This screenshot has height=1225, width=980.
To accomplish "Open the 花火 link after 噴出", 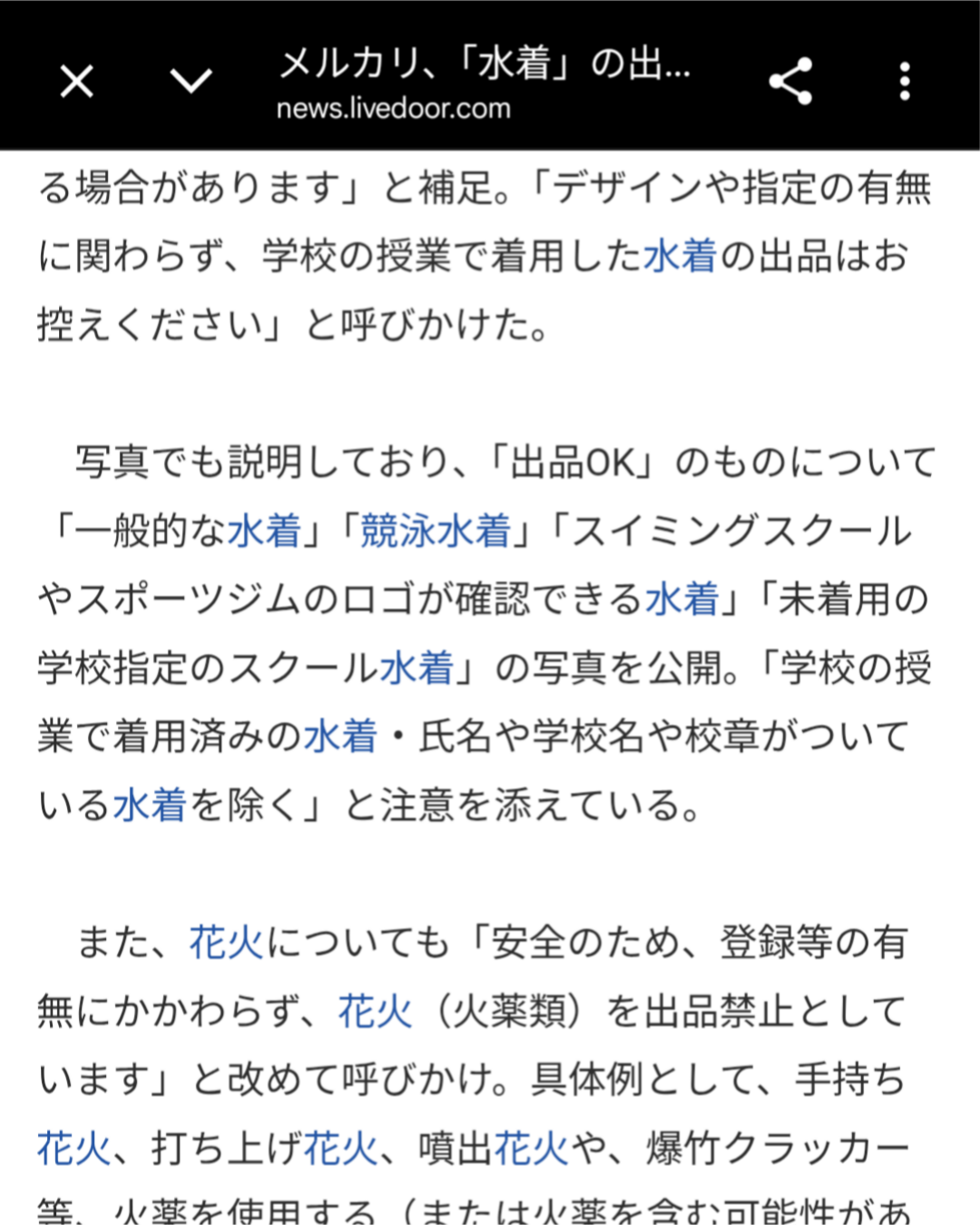I will pos(531,1149).
